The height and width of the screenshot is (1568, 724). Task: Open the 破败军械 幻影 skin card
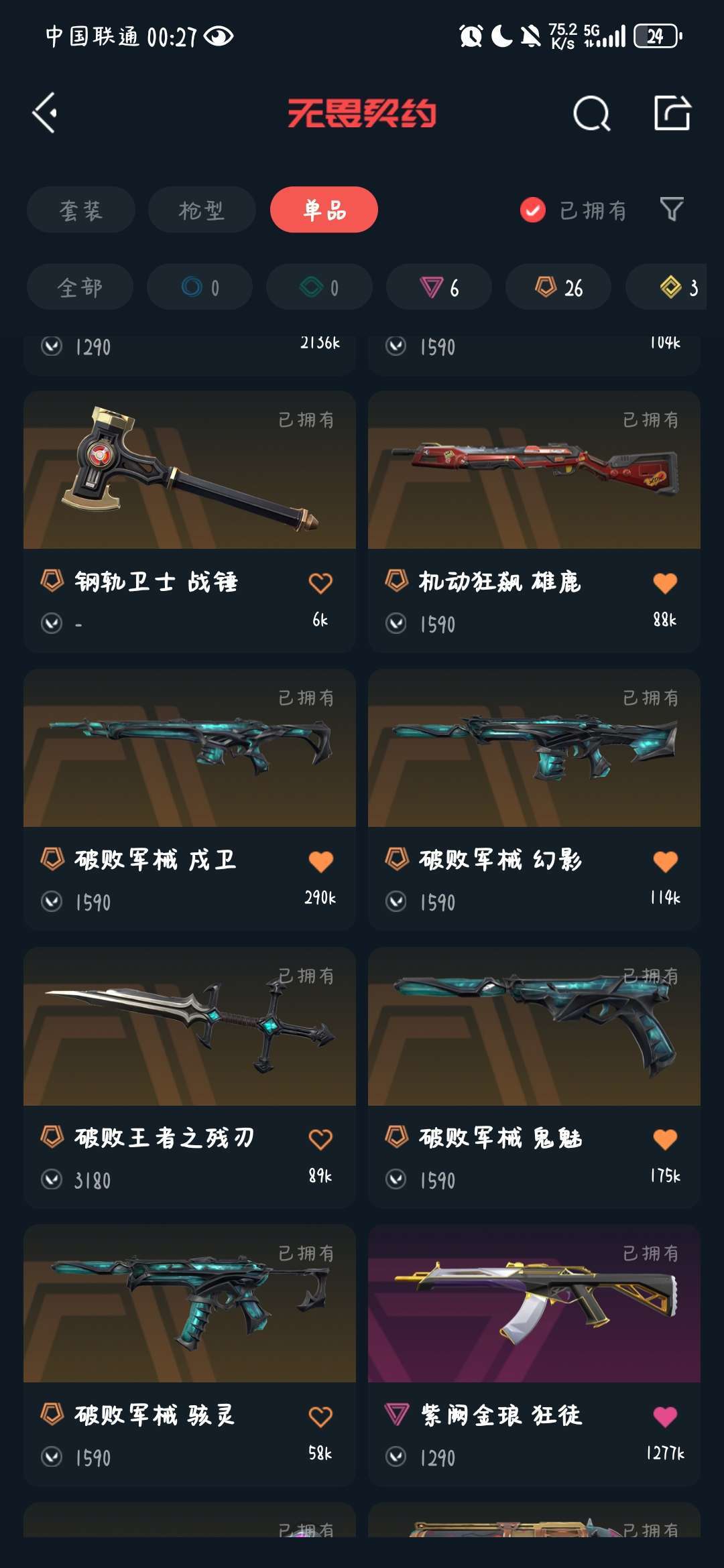tap(534, 799)
